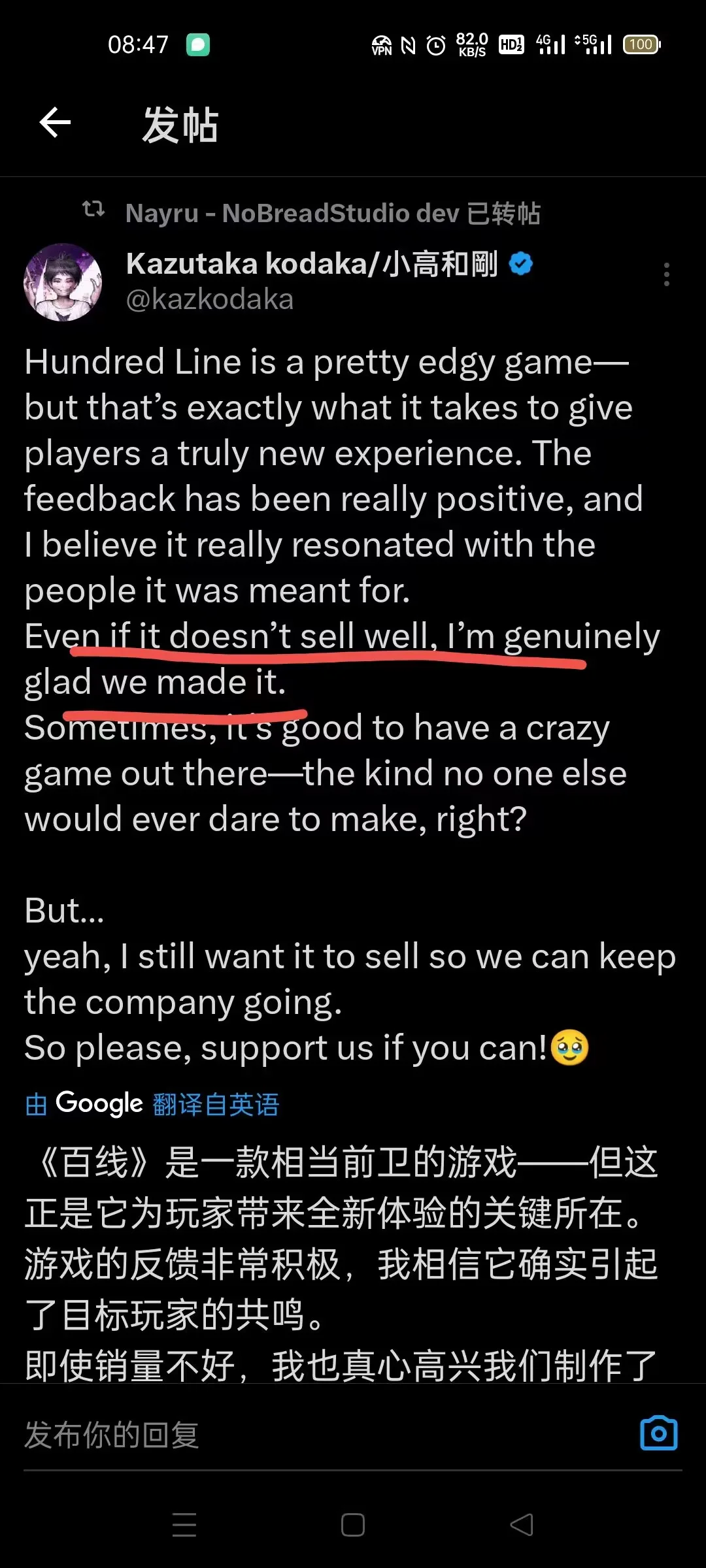Open the post's three-dot overflow menu

pyautogui.click(x=666, y=275)
